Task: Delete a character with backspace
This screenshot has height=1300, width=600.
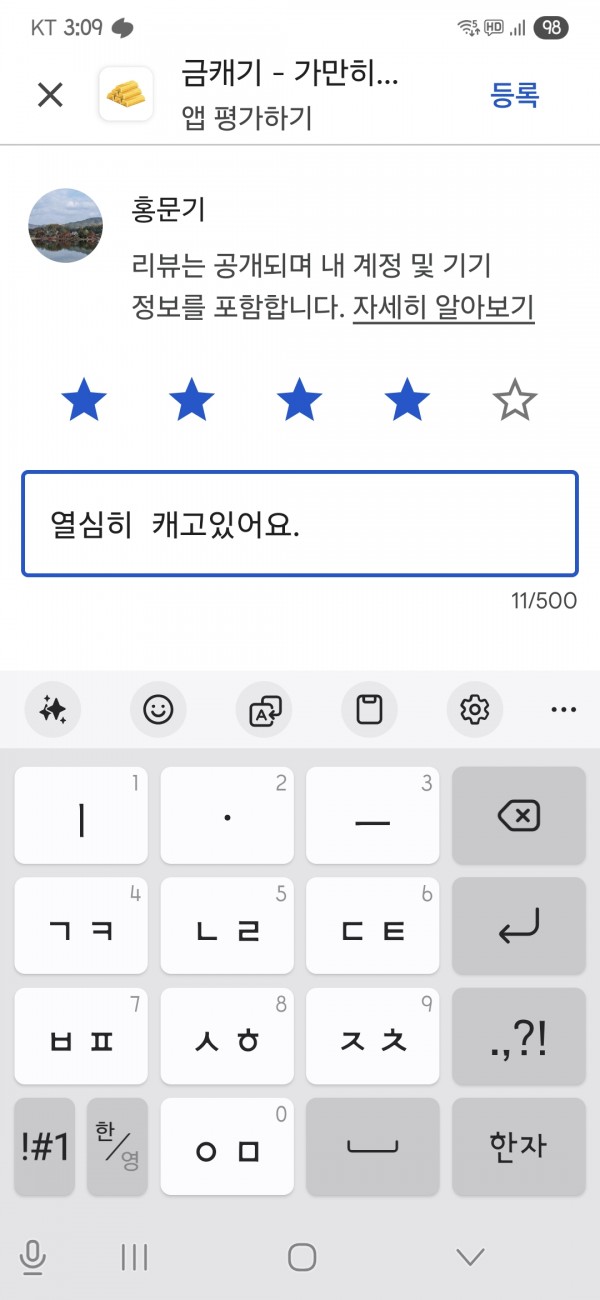Action: pos(518,816)
